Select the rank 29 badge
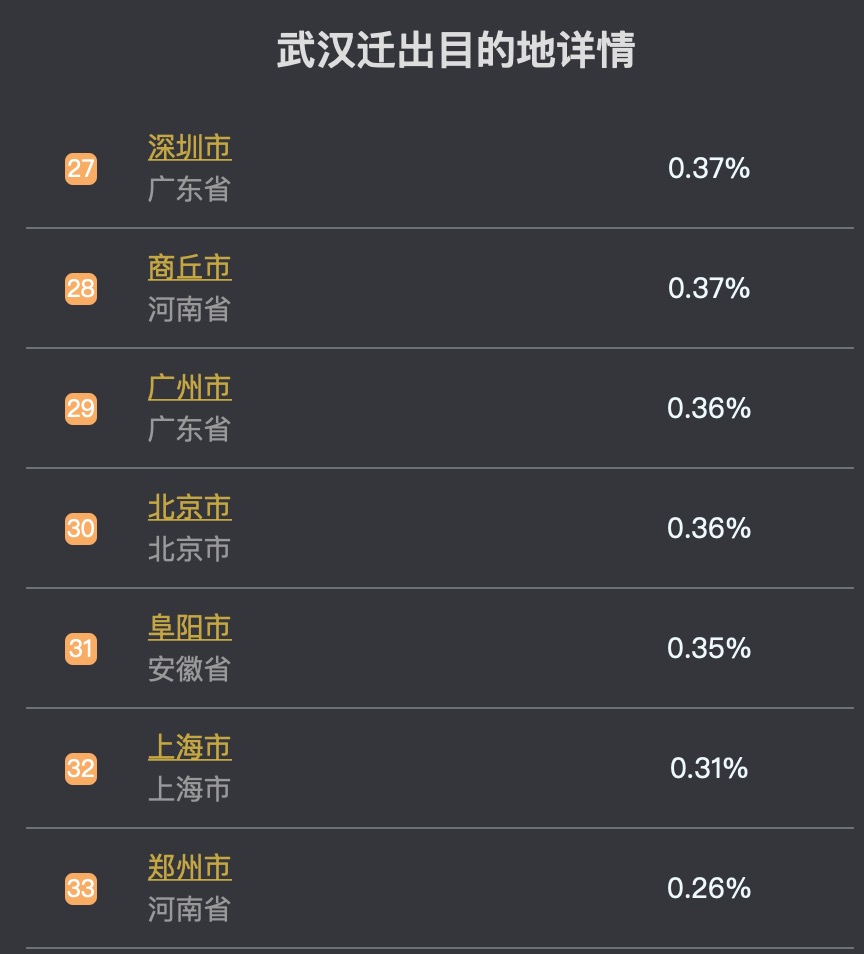Viewport: 864px width, 954px height. click(80, 409)
